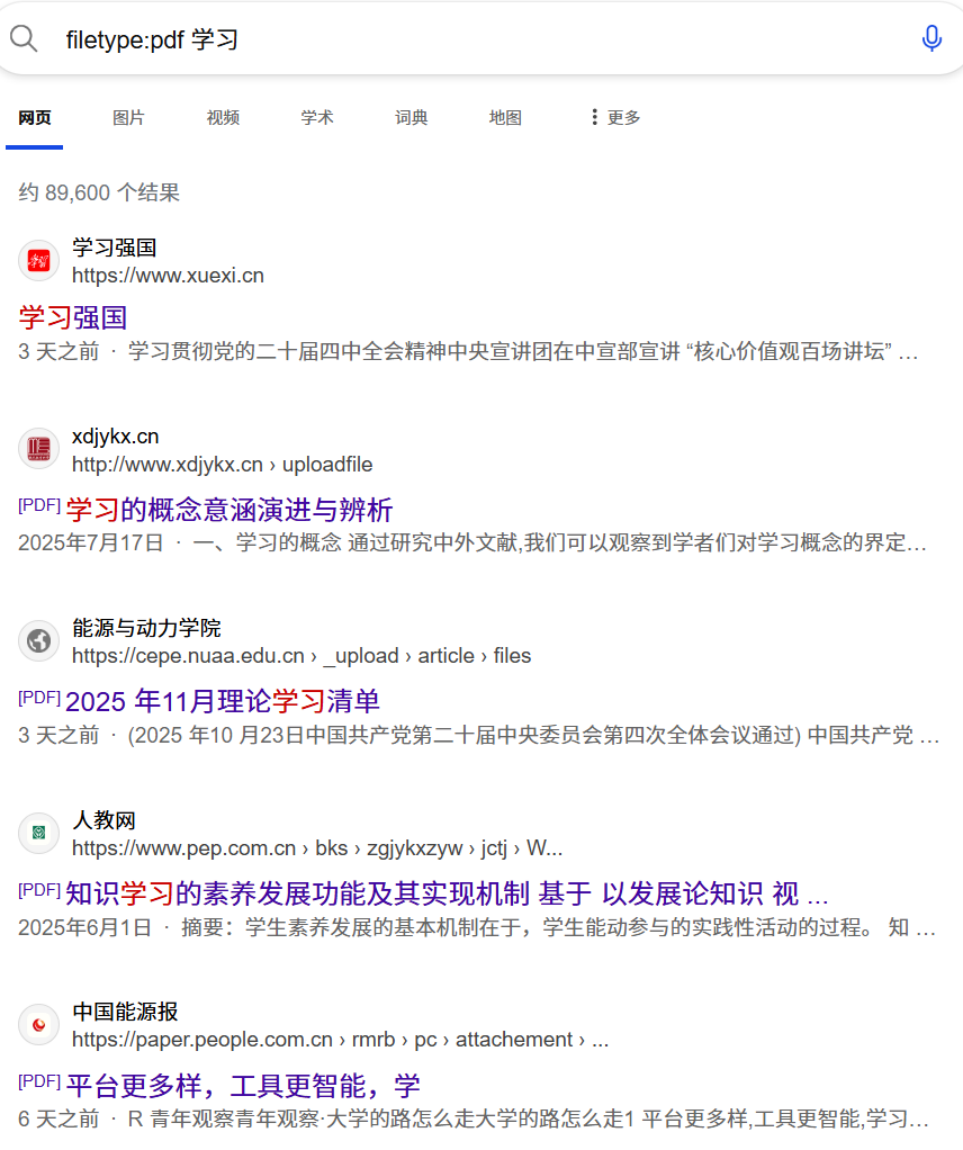The width and height of the screenshot is (963, 1150).
Task: Open the 学习强国 search result
Action: pyautogui.click(x=73, y=318)
